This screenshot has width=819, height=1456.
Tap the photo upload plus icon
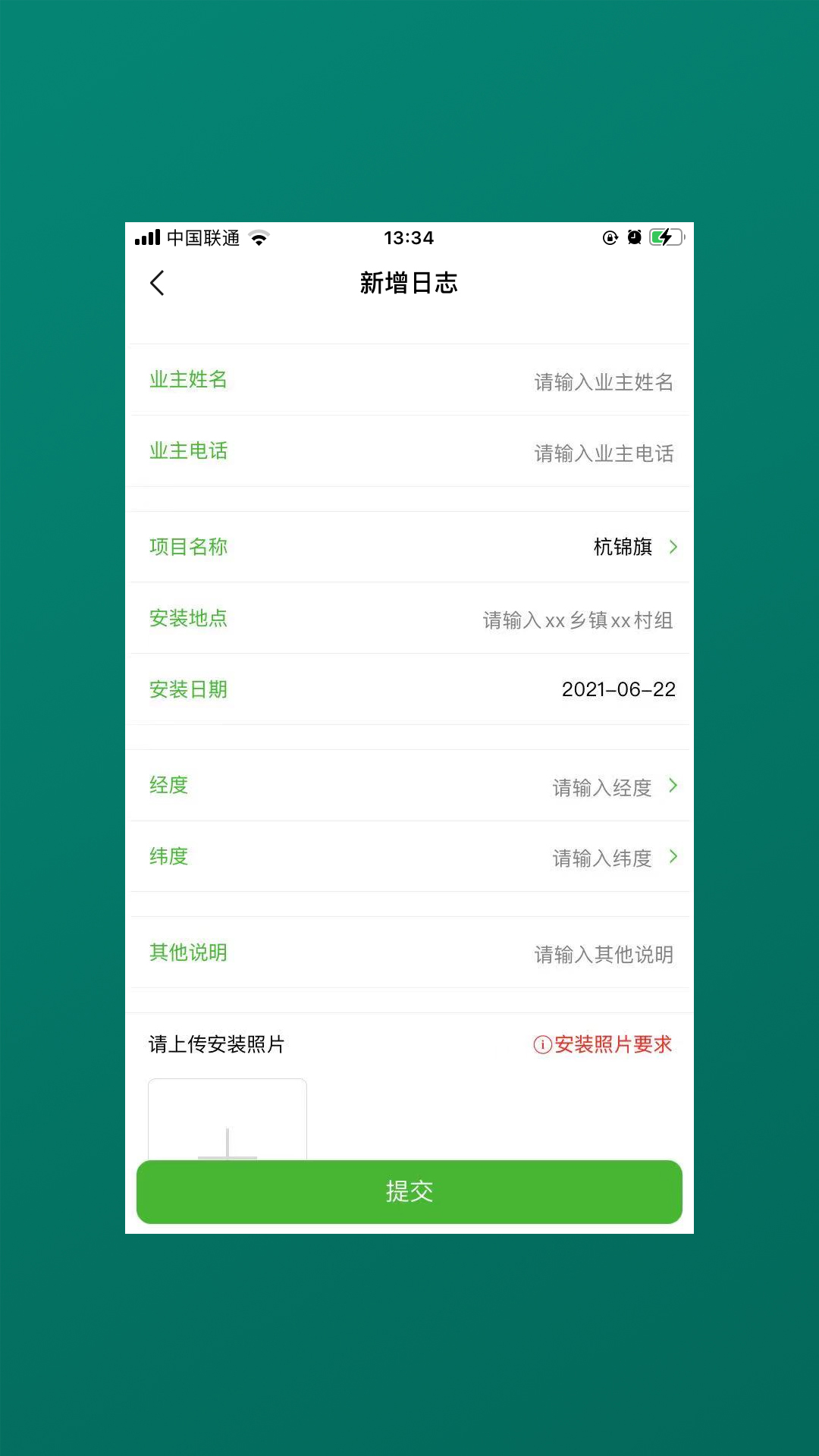pos(227,1137)
